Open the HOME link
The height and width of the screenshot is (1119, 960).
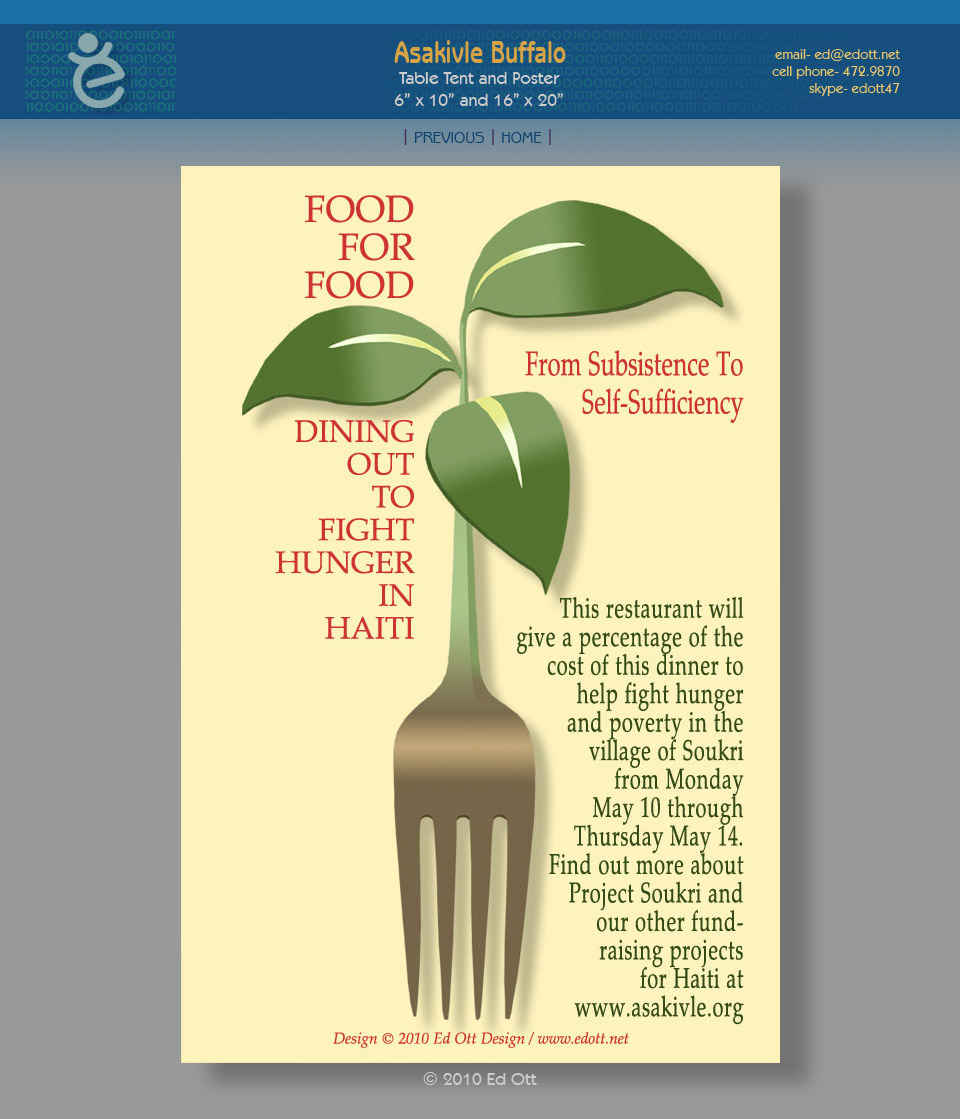(x=521, y=138)
